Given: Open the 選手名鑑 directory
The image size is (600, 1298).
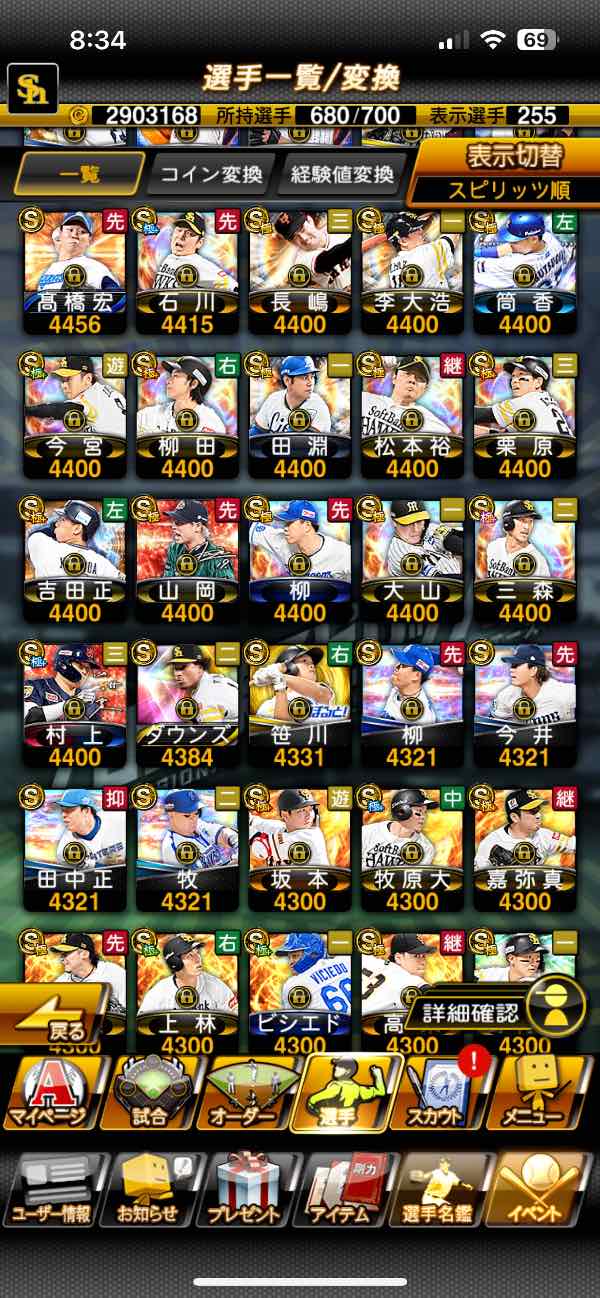Looking at the screenshot, I should [441, 1190].
